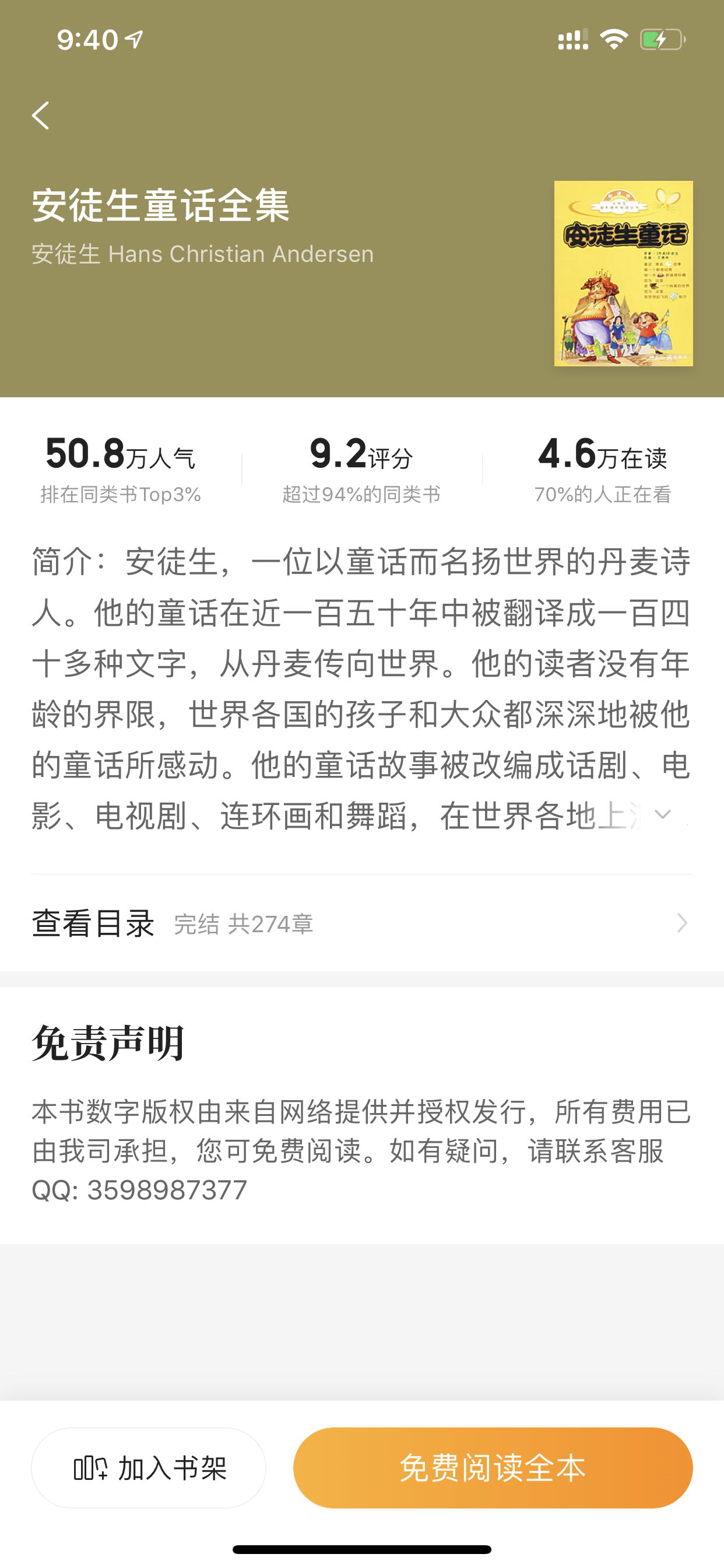This screenshot has width=724, height=1568.
Task: Open 查看目录 chapter list
Action: 362,923
